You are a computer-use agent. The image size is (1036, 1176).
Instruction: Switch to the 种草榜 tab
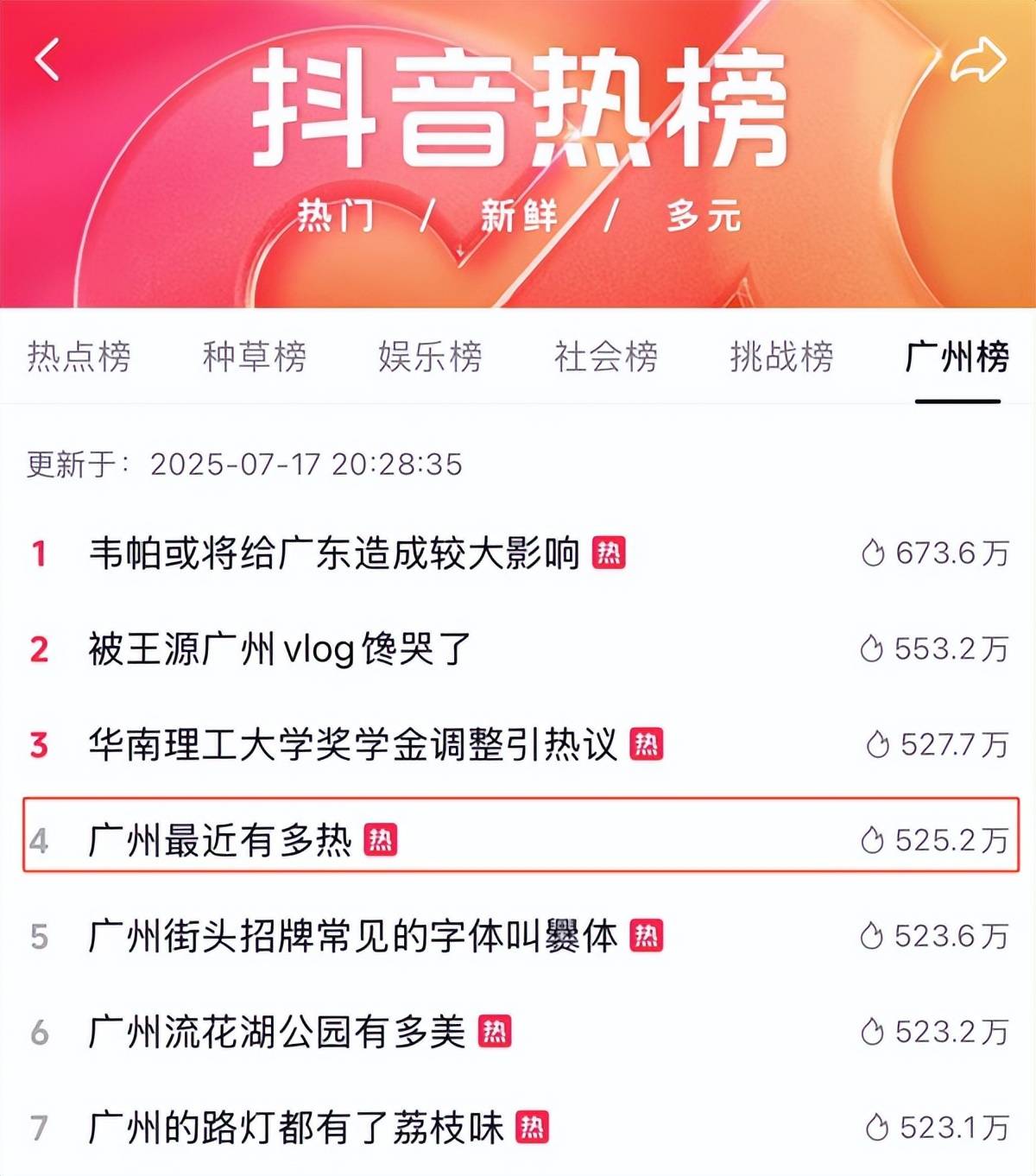(x=254, y=356)
